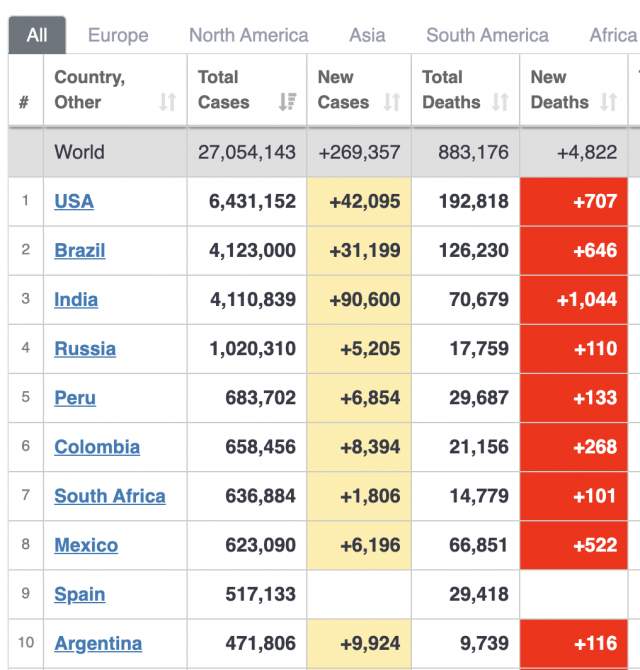Screen dimensions: 640x670
Task: Open the Colombia link
Action: 97,446
